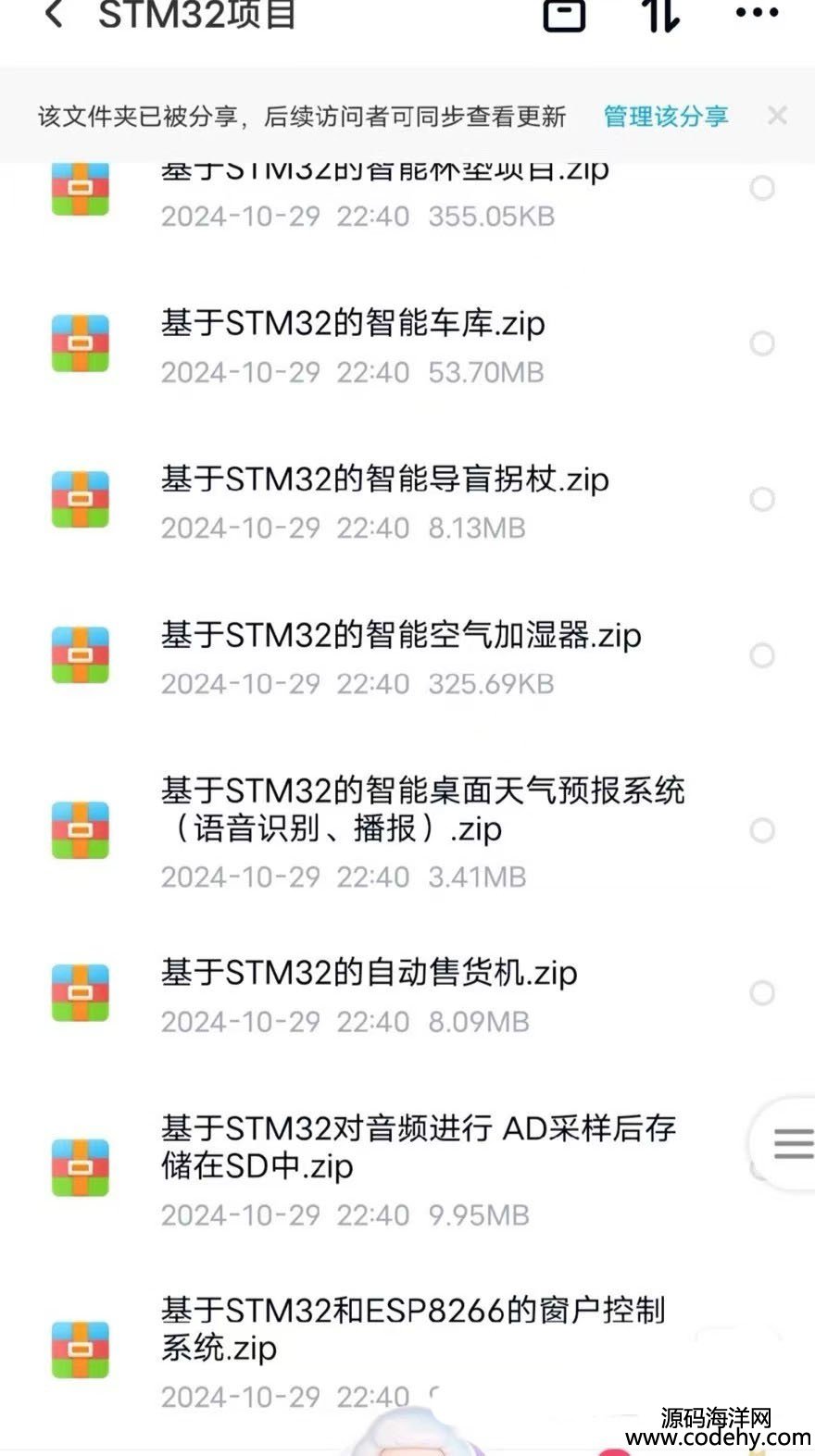Open 基于STM32的智能导盲拐杖.zip
The height and width of the screenshot is (1456, 815).
tap(384, 479)
